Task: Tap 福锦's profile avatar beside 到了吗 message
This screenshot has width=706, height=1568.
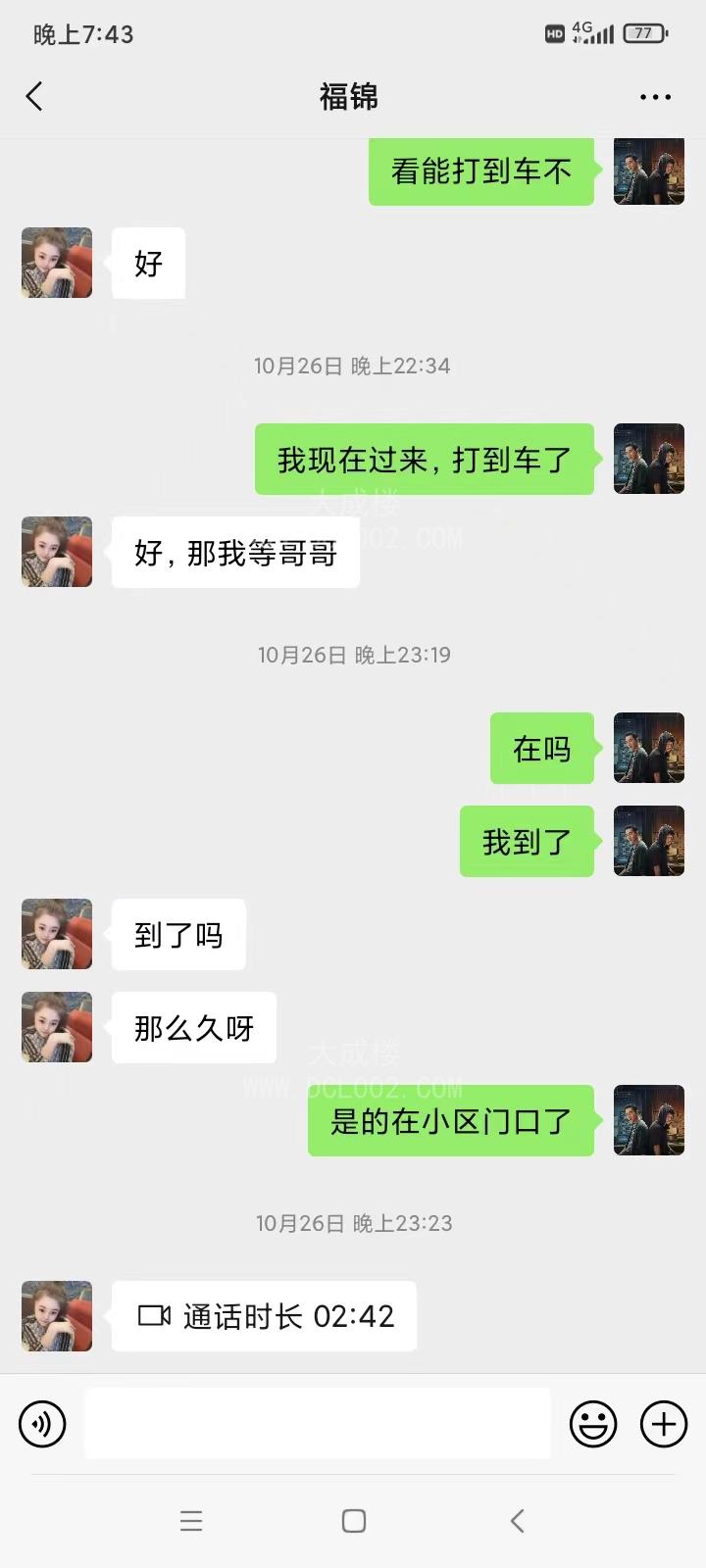Action: click(56, 934)
